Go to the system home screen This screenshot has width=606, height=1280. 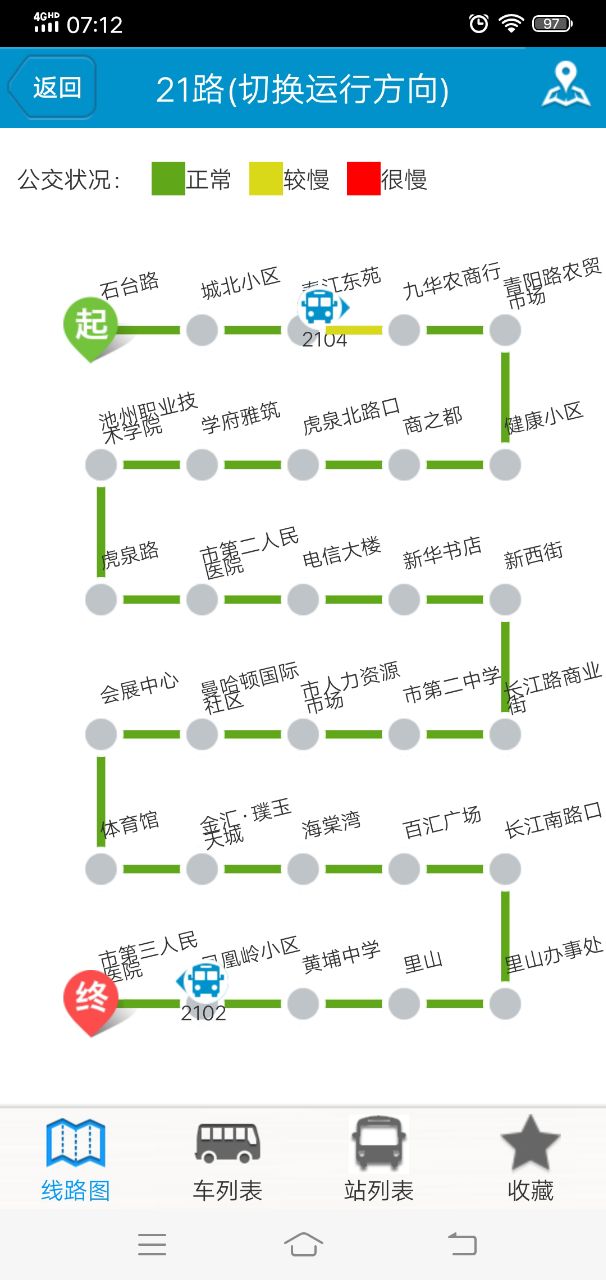coord(303,1244)
